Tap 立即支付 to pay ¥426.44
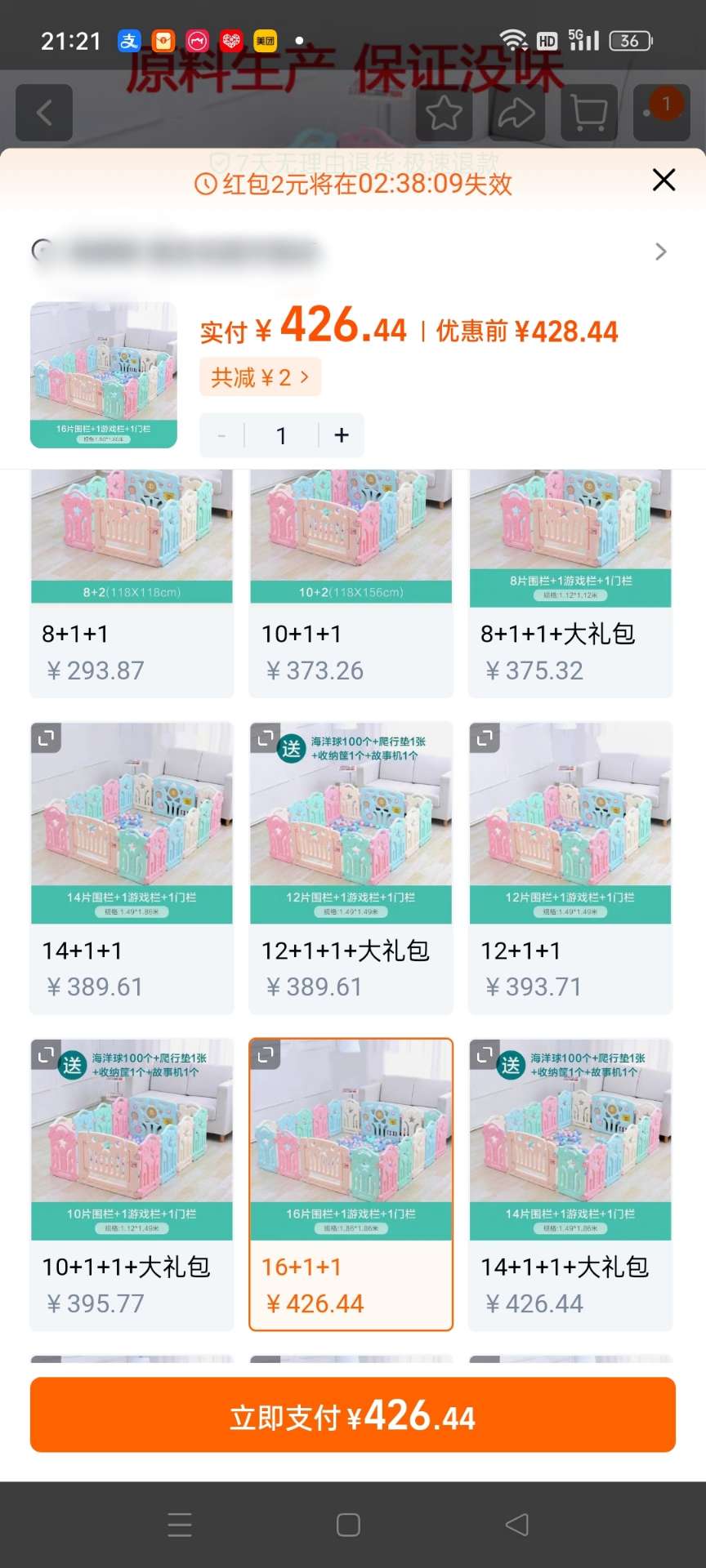 click(x=353, y=1414)
